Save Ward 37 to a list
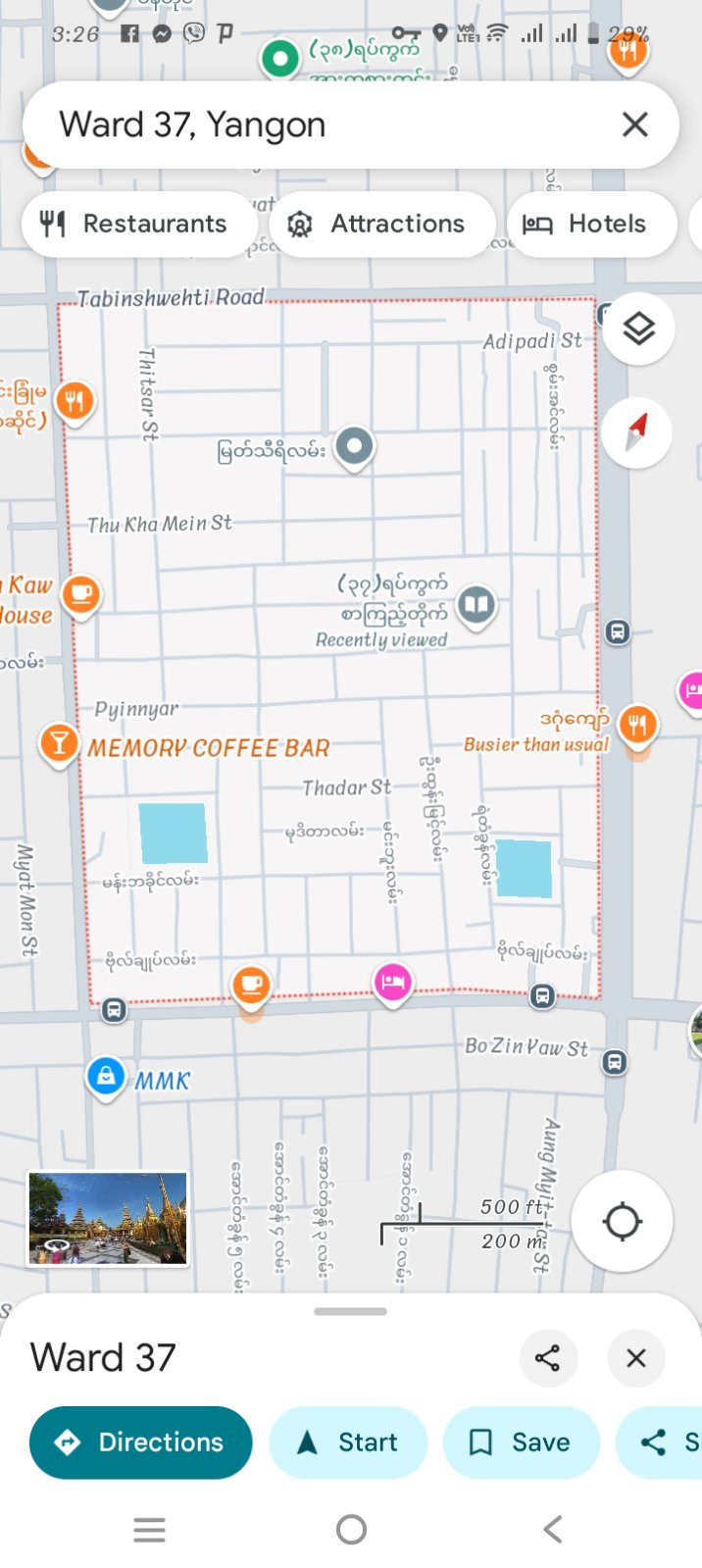The width and height of the screenshot is (702, 1568). 521,1442
